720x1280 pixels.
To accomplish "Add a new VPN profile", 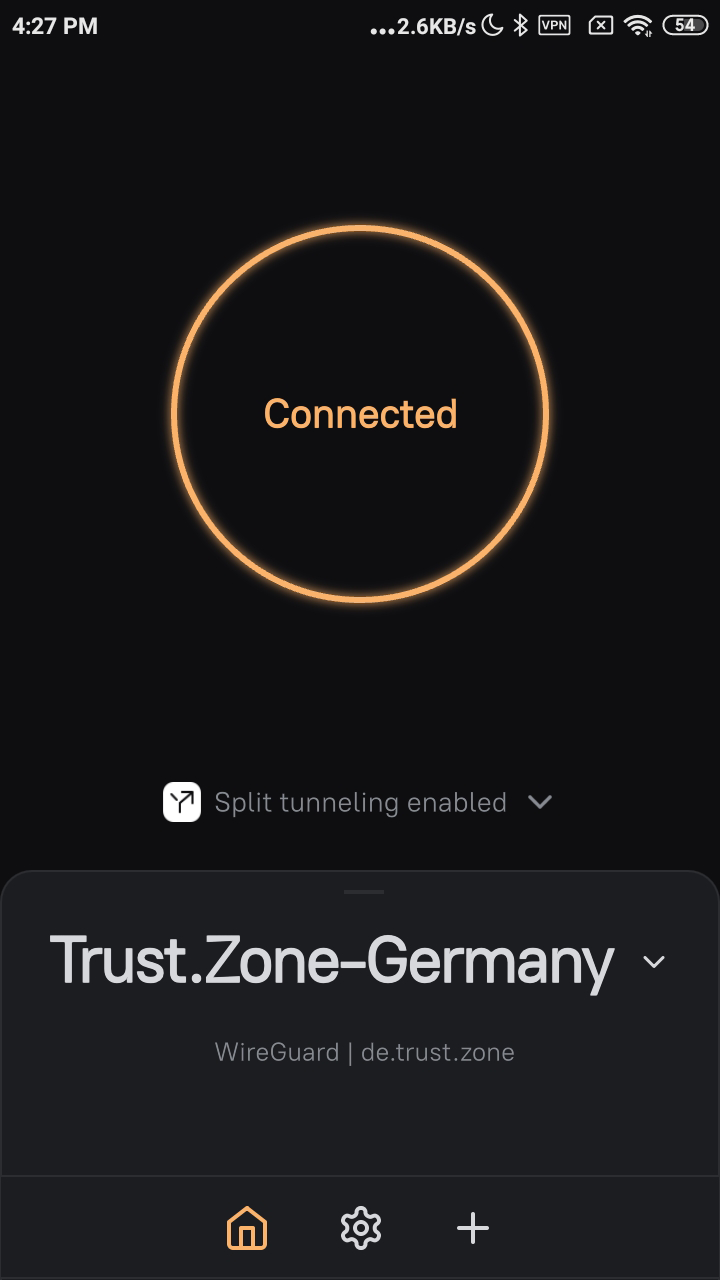I will click(473, 1227).
